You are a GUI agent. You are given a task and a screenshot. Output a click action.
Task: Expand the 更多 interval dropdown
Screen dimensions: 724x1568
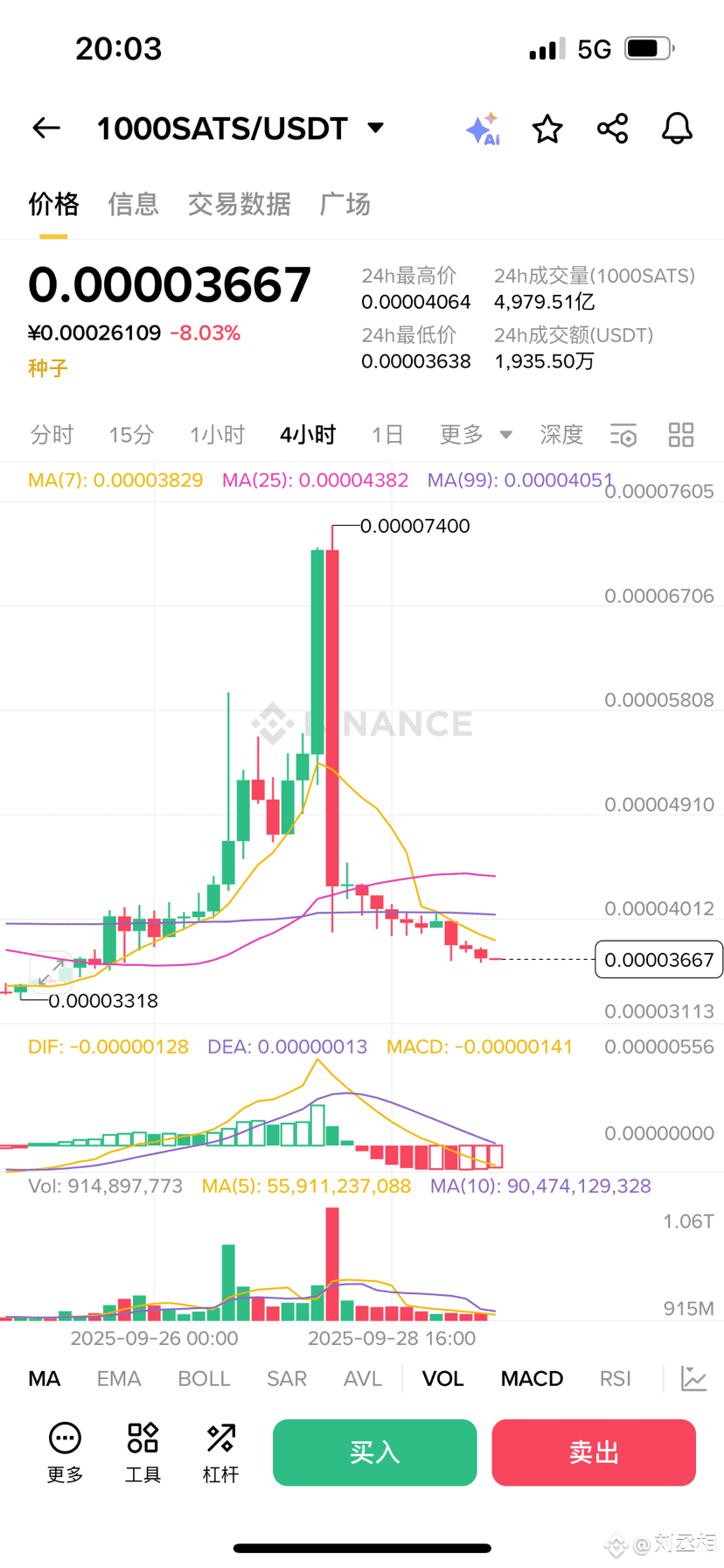coord(476,435)
